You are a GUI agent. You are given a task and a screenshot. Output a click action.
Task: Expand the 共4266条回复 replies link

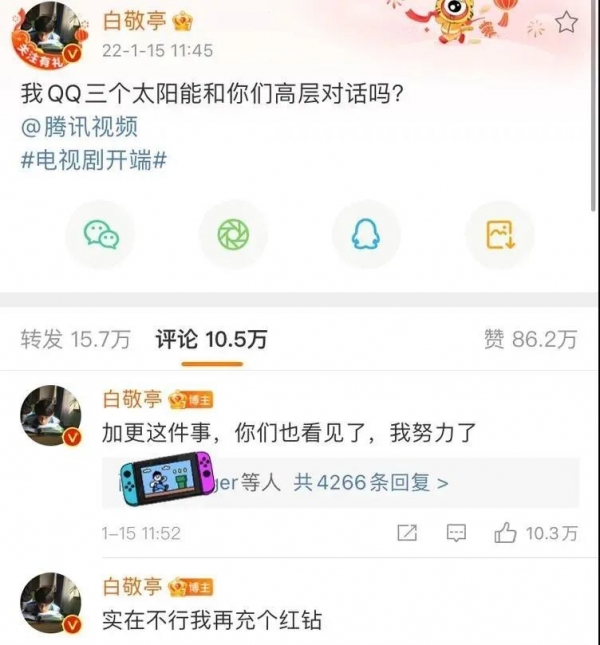(370, 483)
